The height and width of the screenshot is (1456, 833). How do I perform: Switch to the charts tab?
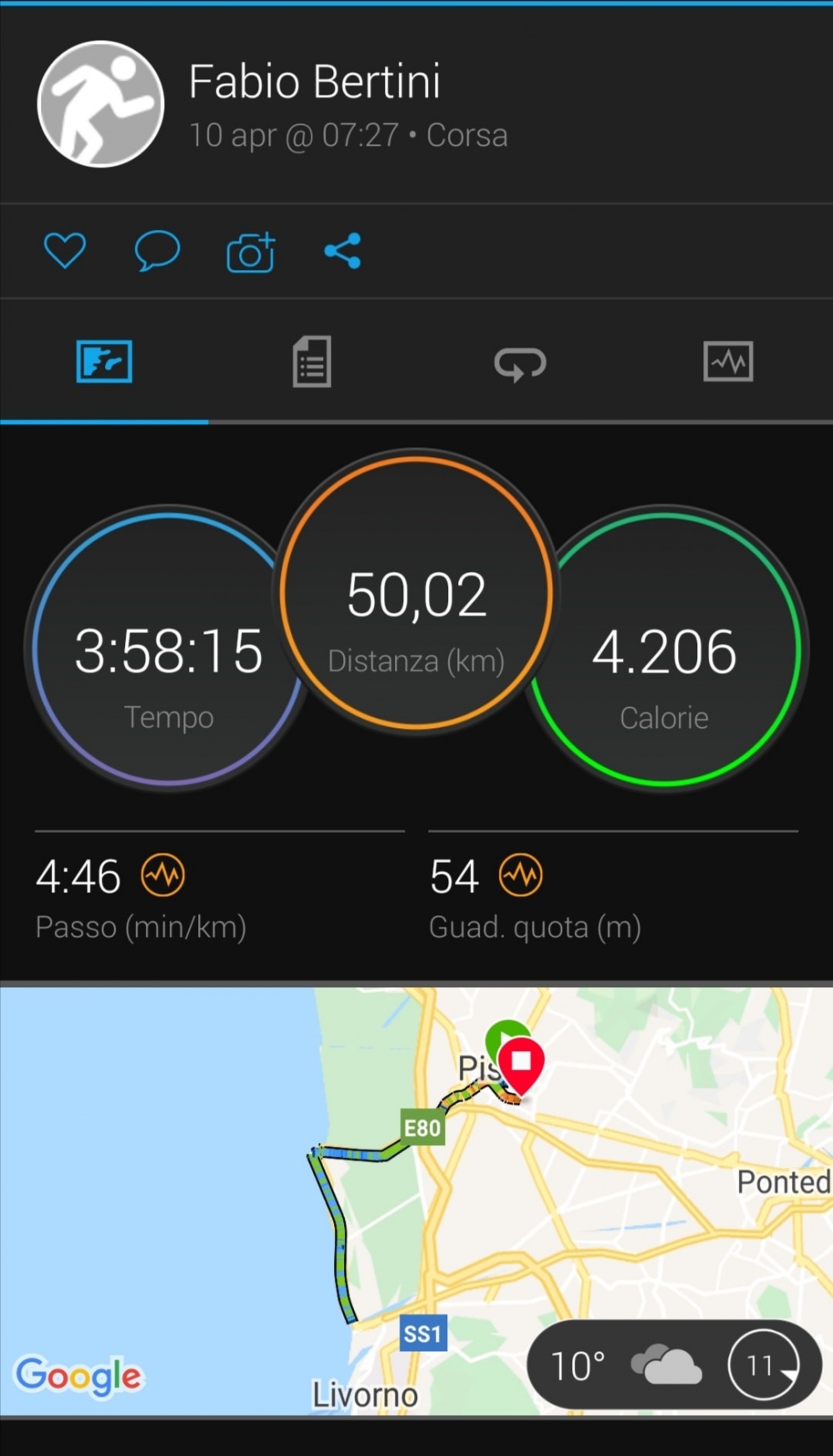(x=728, y=362)
